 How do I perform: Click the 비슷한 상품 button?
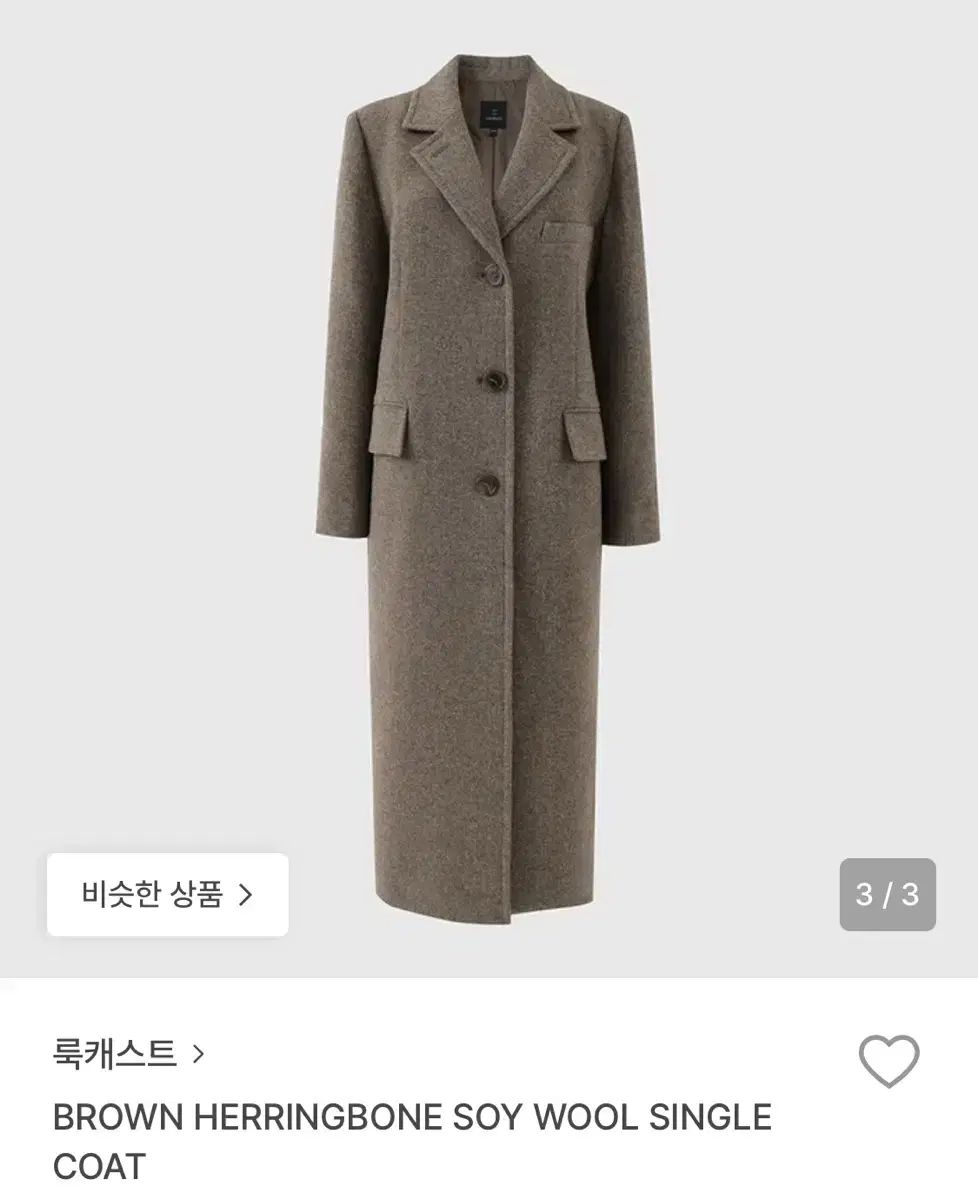point(166,897)
